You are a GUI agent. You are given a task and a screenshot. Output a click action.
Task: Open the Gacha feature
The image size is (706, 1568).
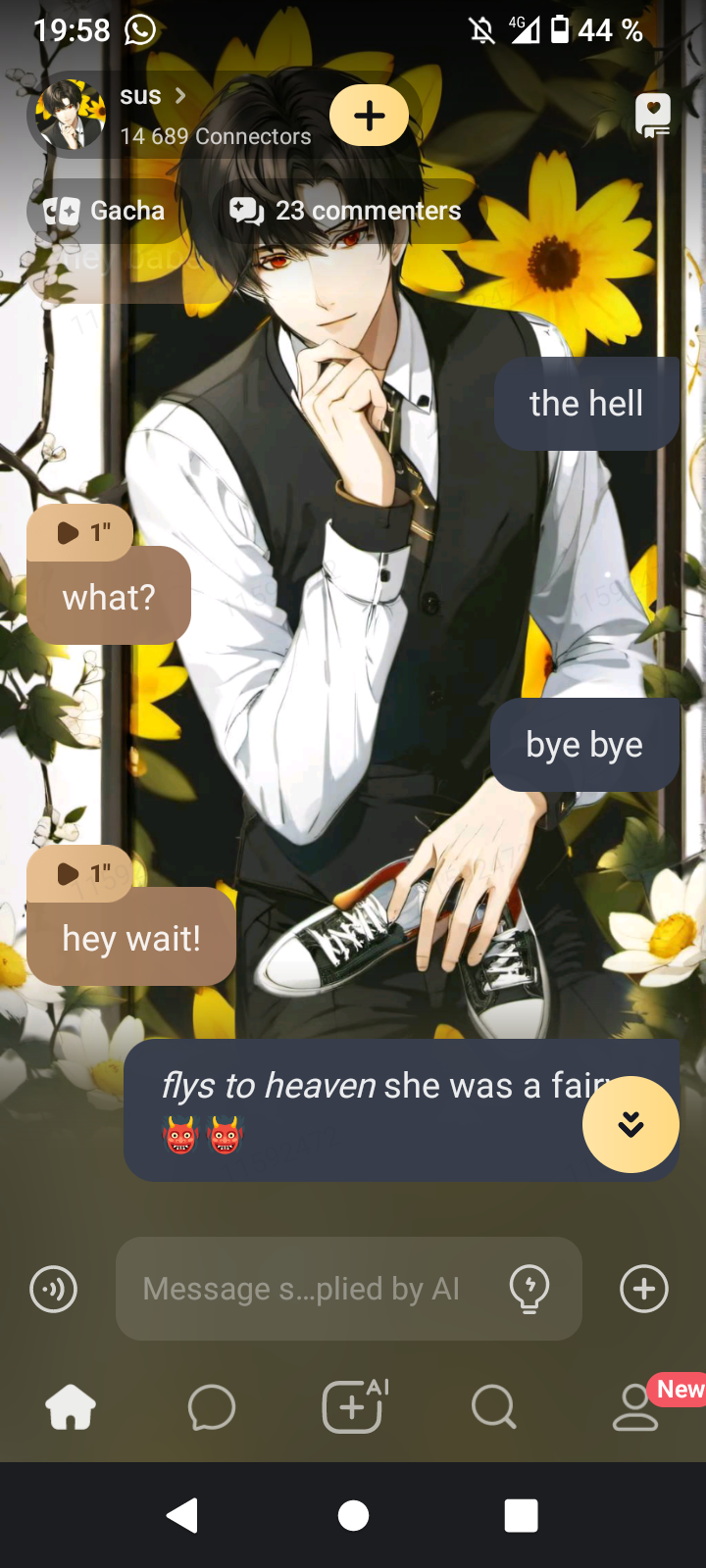(105, 211)
